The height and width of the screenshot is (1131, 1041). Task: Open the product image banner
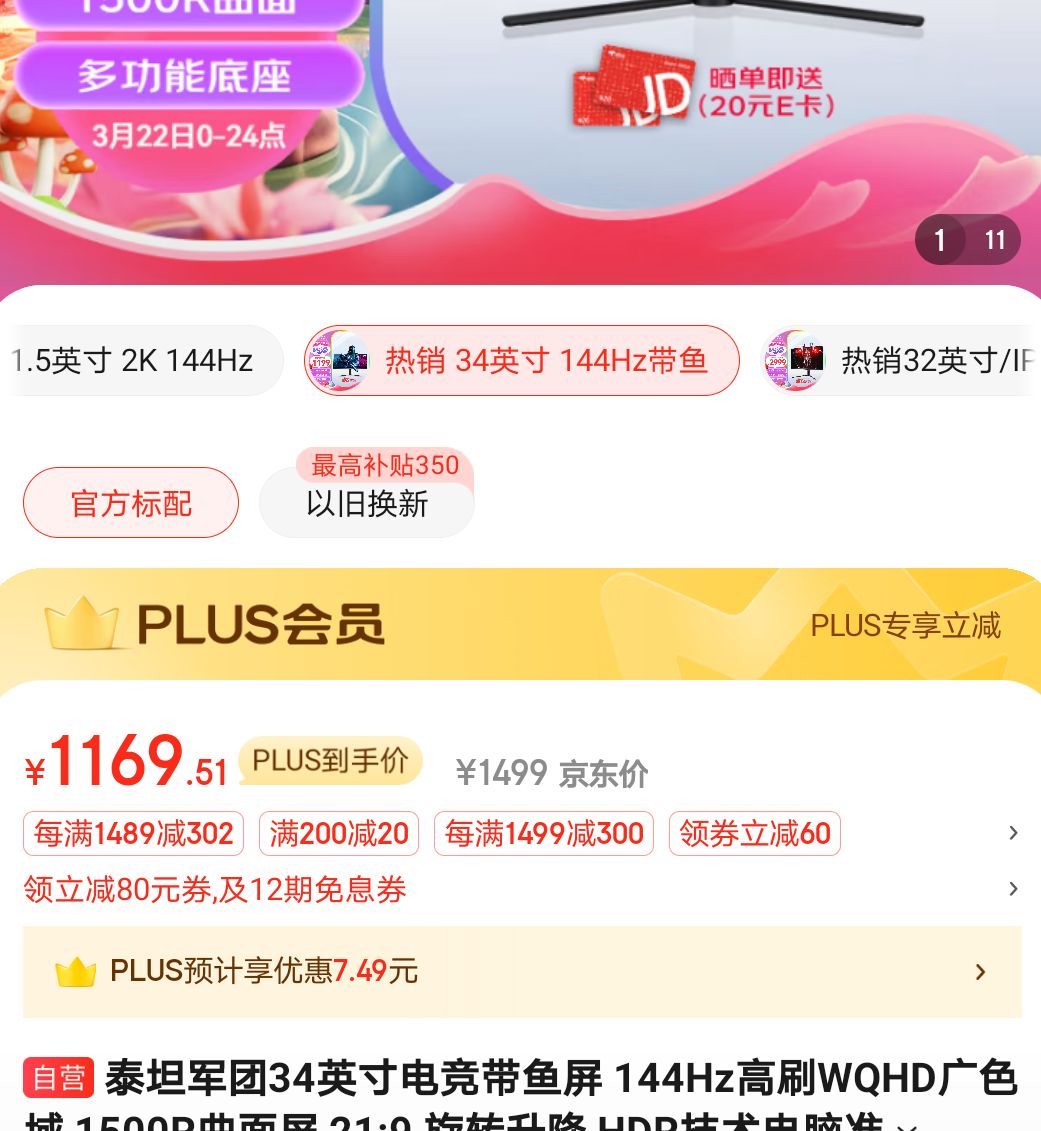pyautogui.click(x=520, y=130)
